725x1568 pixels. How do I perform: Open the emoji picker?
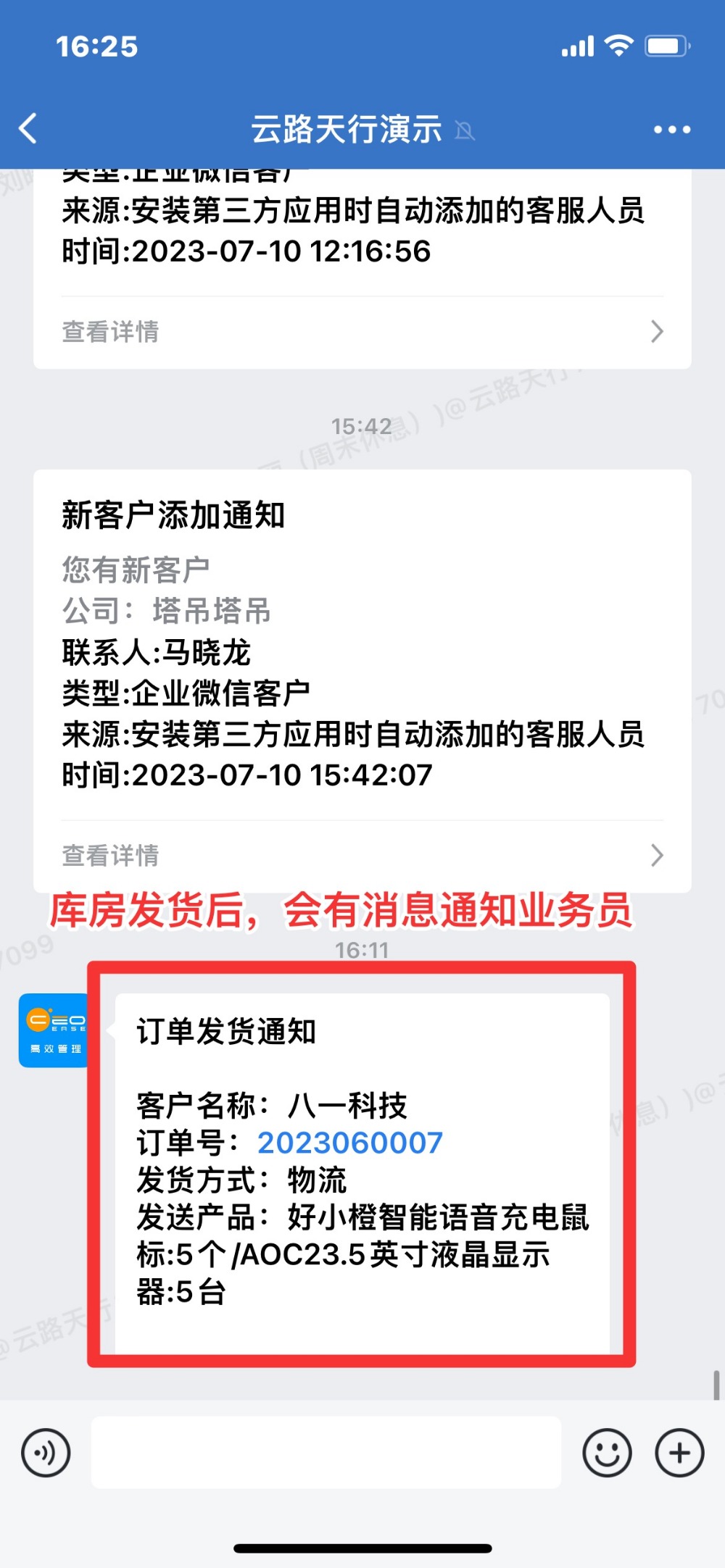[607, 1453]
